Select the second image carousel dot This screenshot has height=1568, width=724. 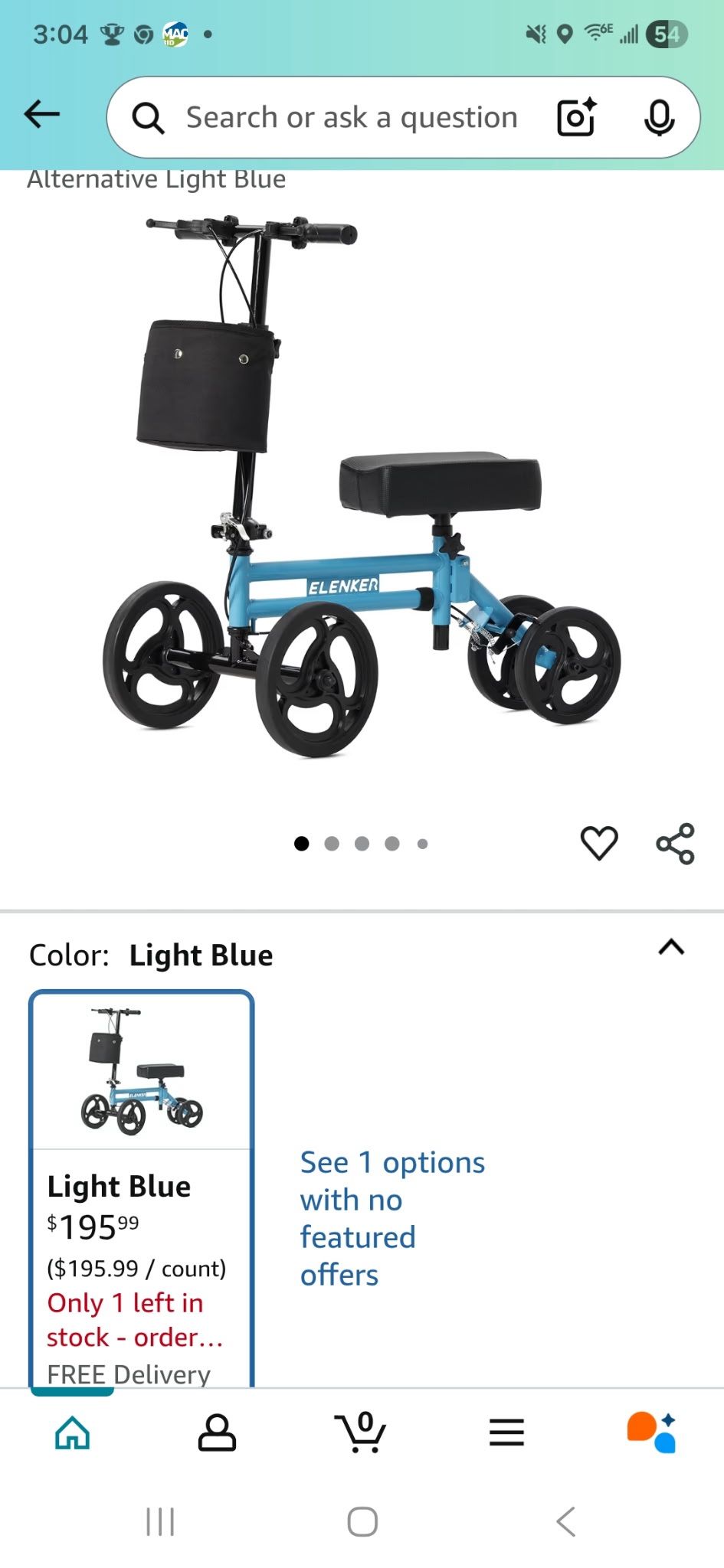point(333,843)
